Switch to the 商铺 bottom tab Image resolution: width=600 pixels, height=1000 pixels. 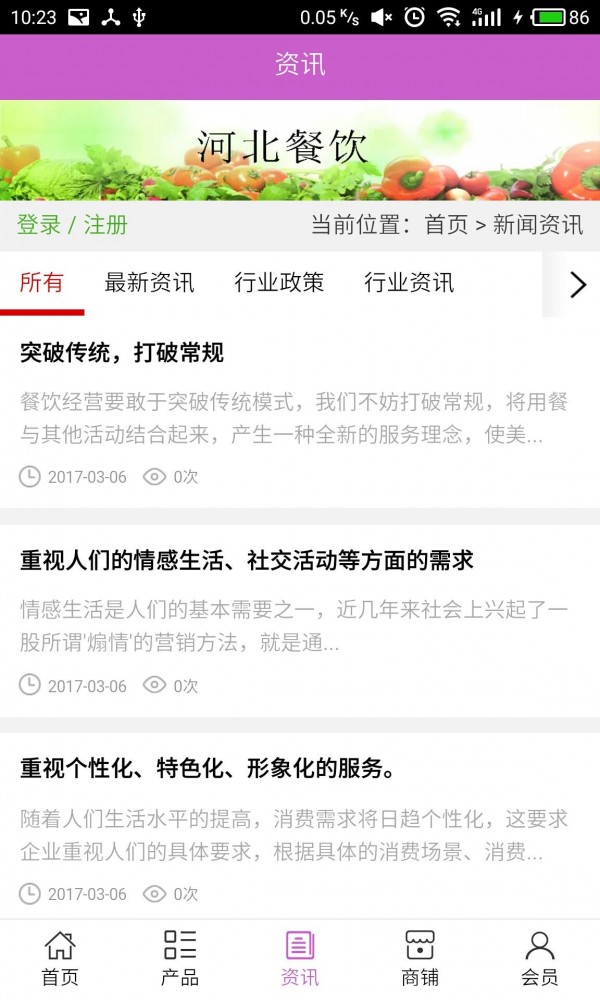click(420, 958)
